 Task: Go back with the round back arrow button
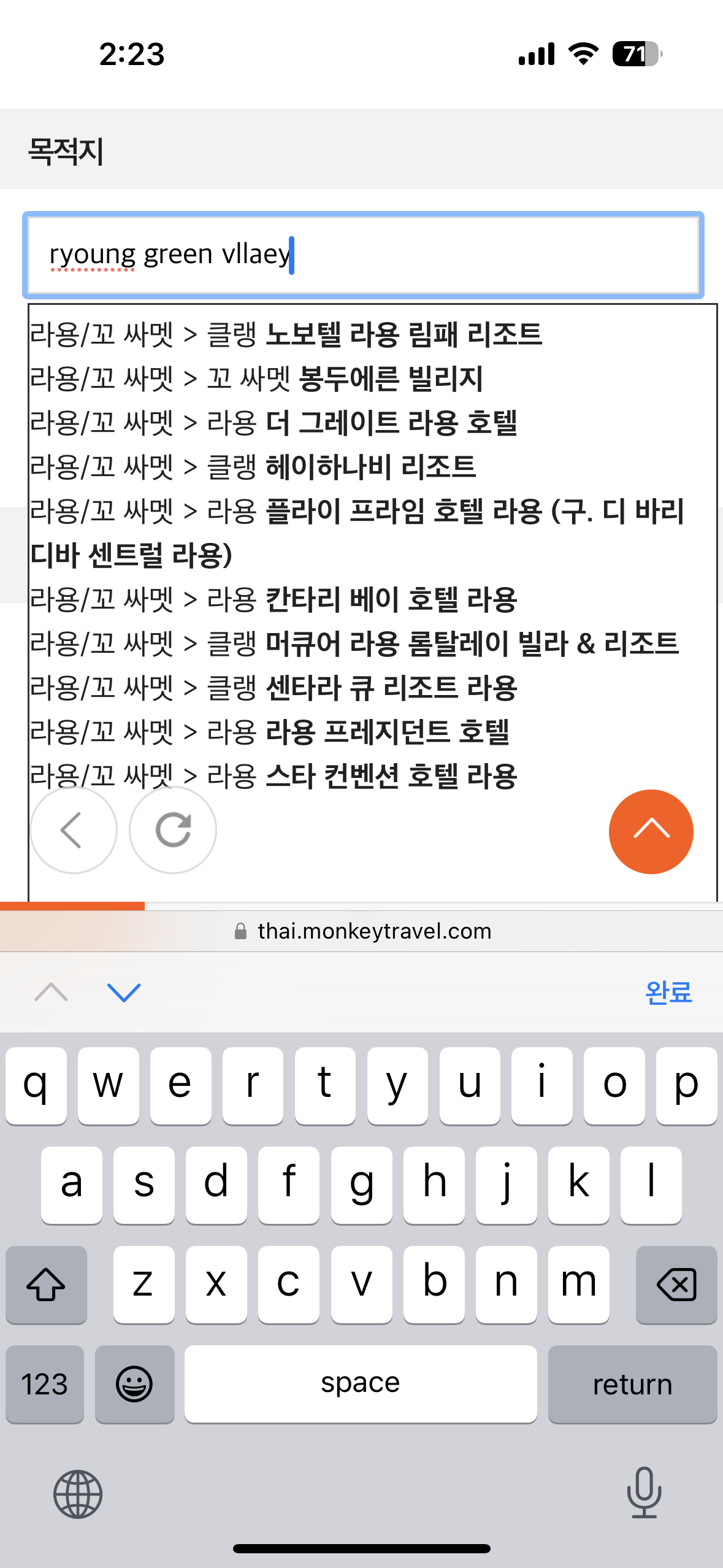pyautogui.click(x=74, y=830)
